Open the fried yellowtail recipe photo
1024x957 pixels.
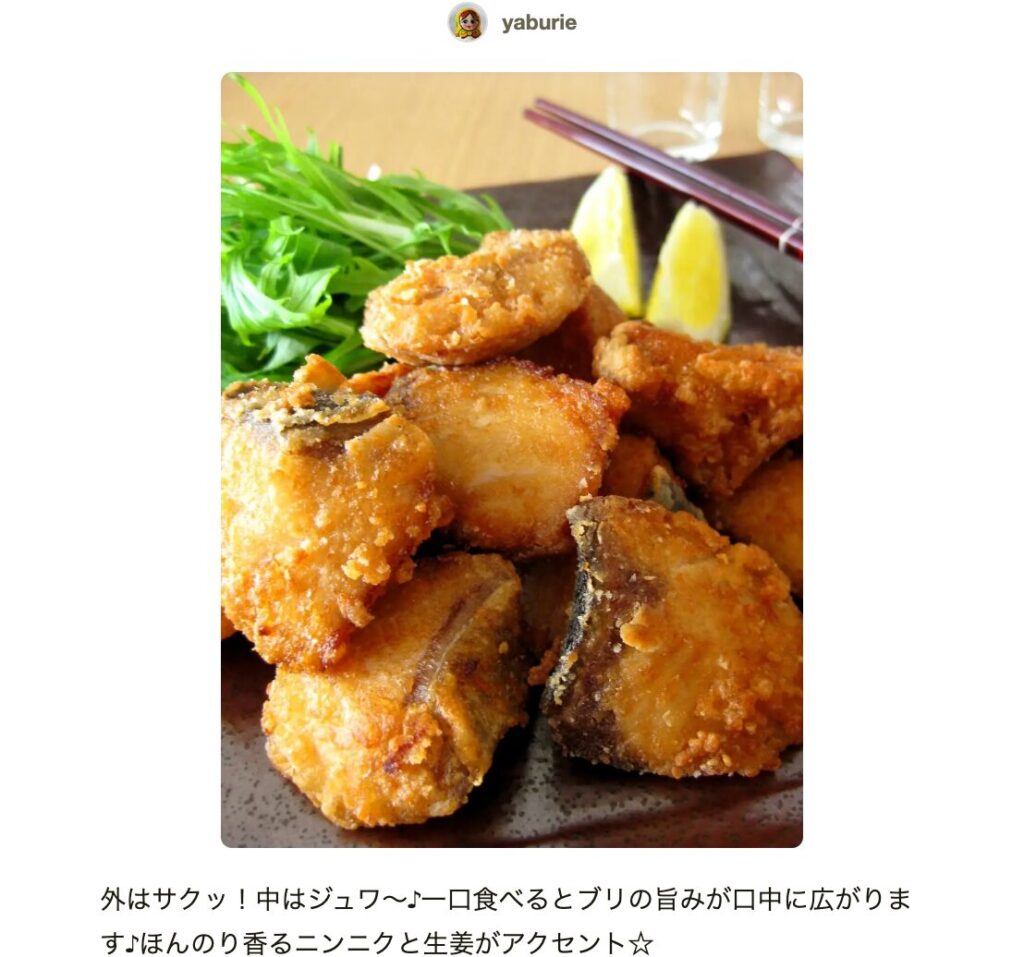click(511, 460)
